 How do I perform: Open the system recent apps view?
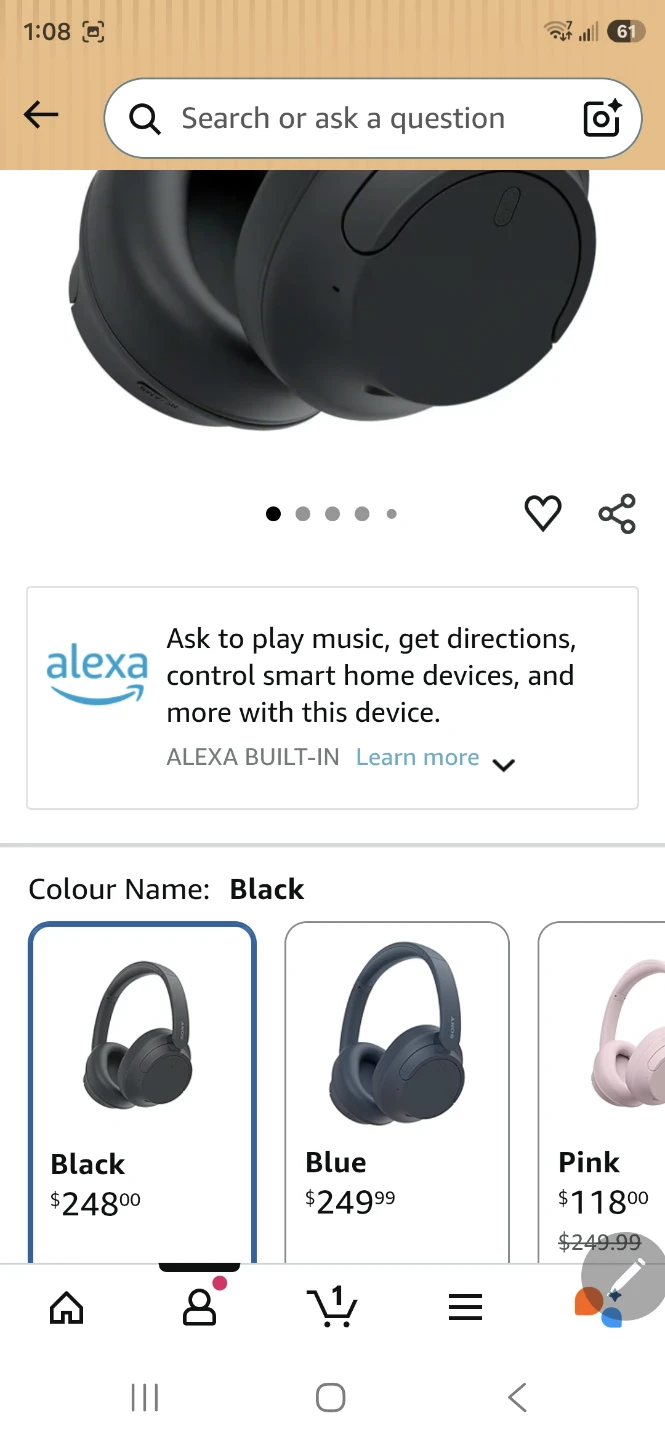pos(145,1397)
